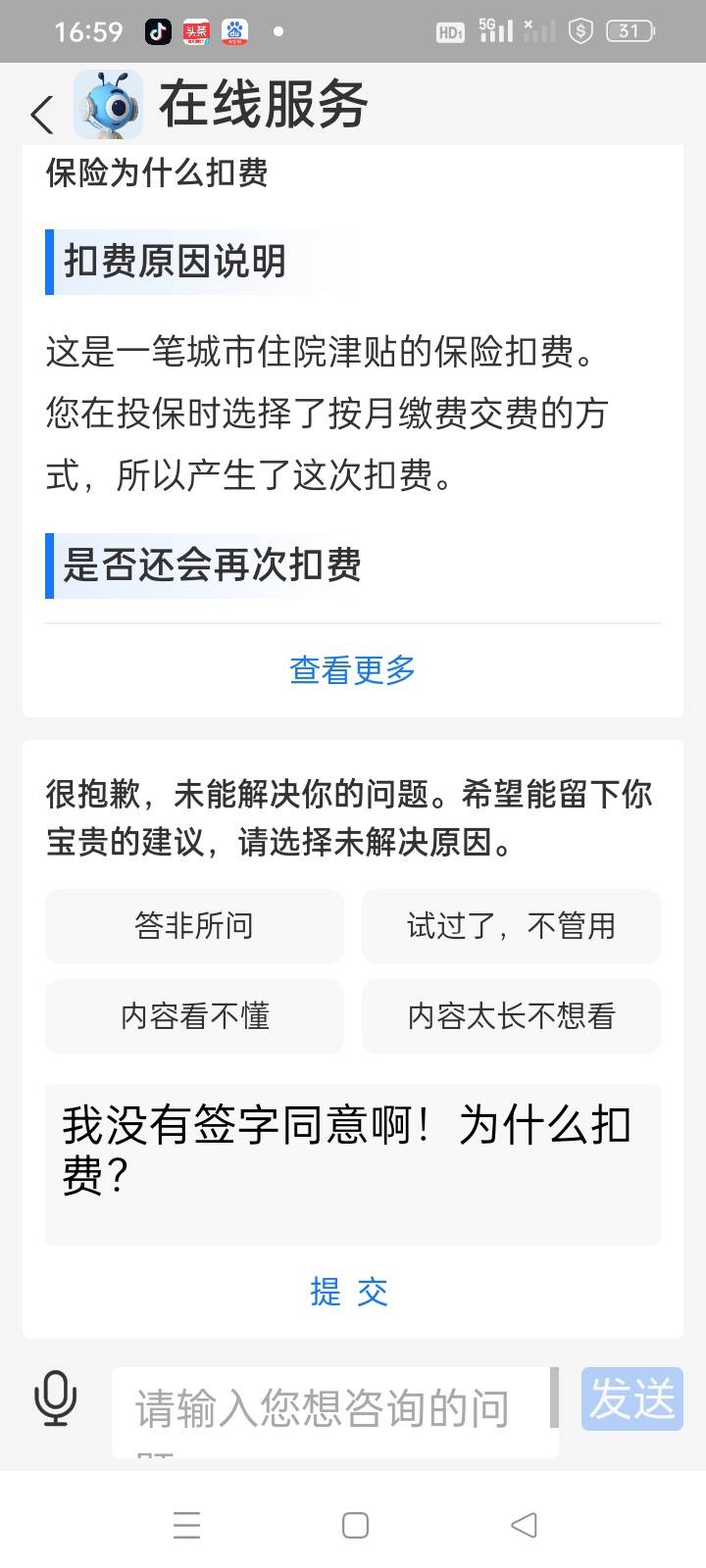Expand answer with 查看更多
The width and height of the screenshot is (706, 1568).
tap(352, 670)
